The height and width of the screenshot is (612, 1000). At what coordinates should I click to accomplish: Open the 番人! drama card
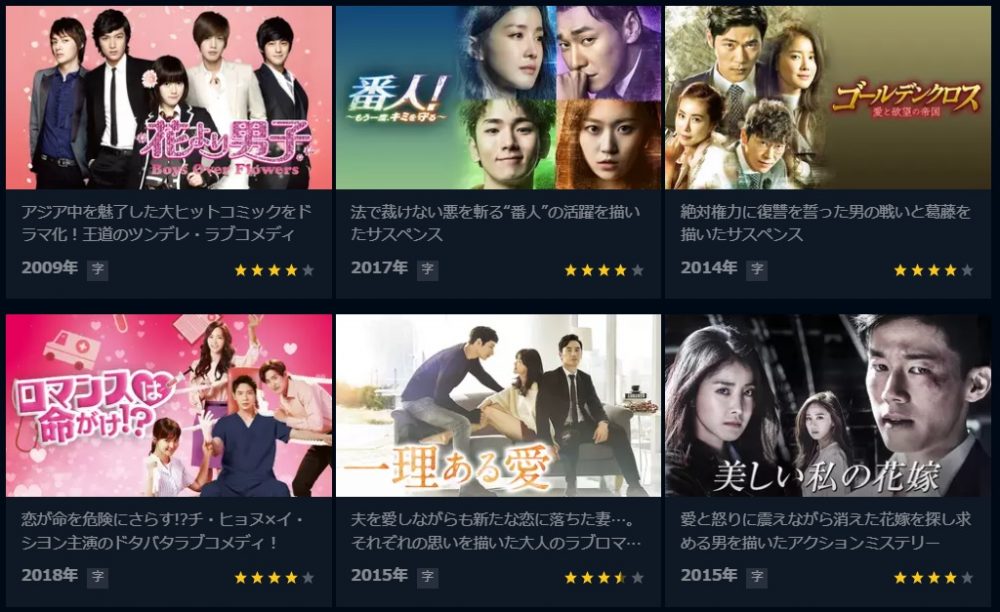coord(498,98)
